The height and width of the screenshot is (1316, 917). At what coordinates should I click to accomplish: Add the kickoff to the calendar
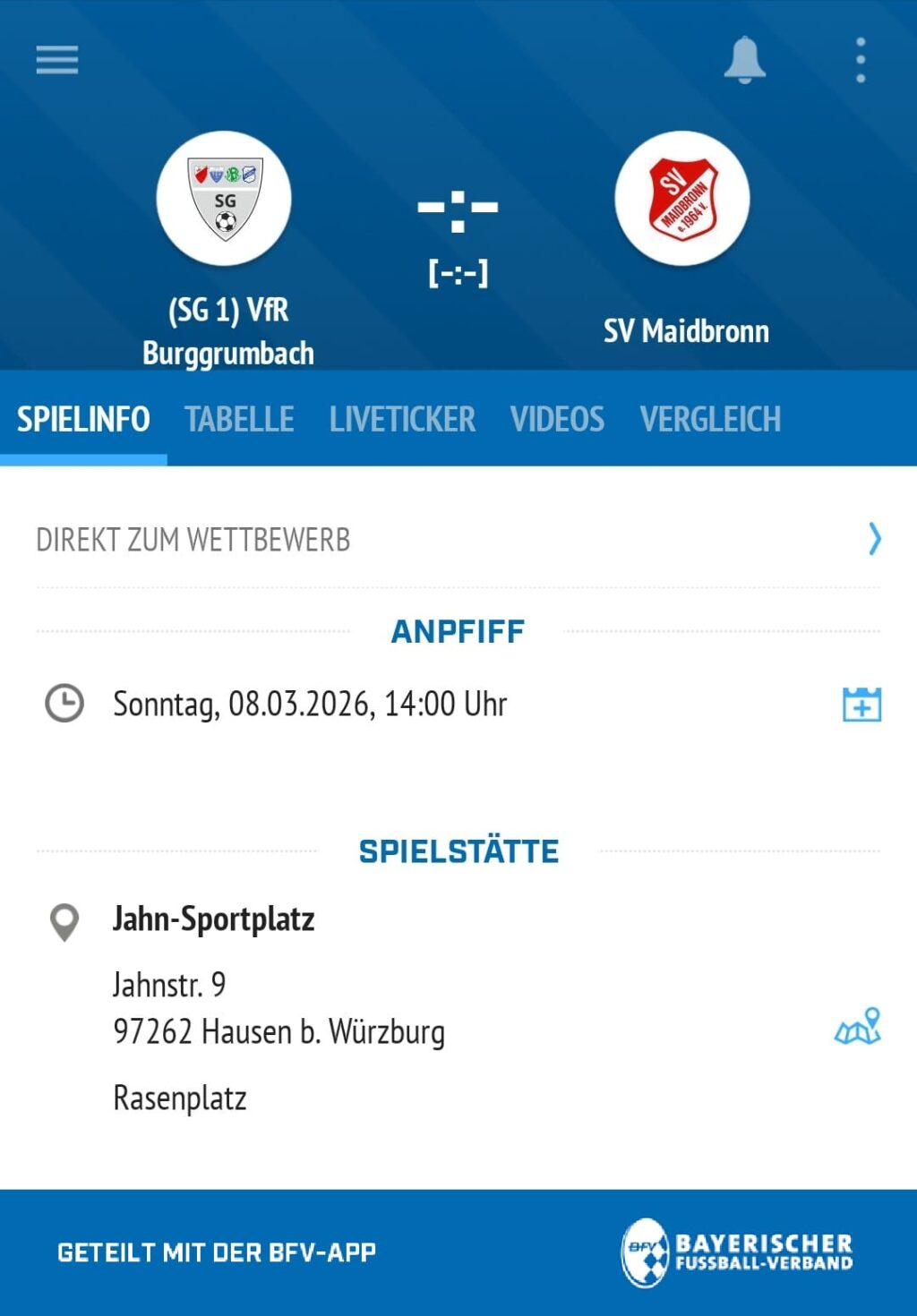pyautogui.click(x=861, y=705)
